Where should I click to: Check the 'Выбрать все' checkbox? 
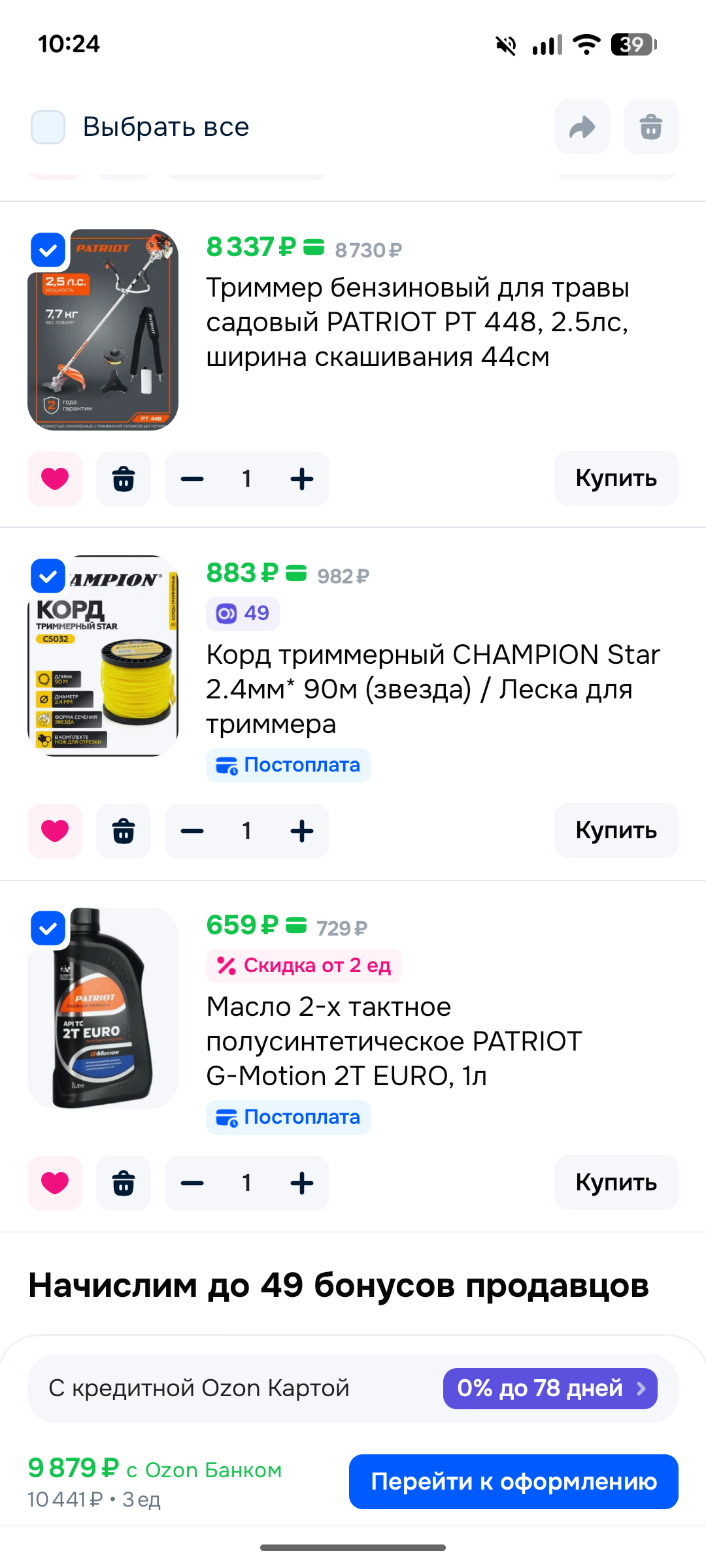(48, 127)
